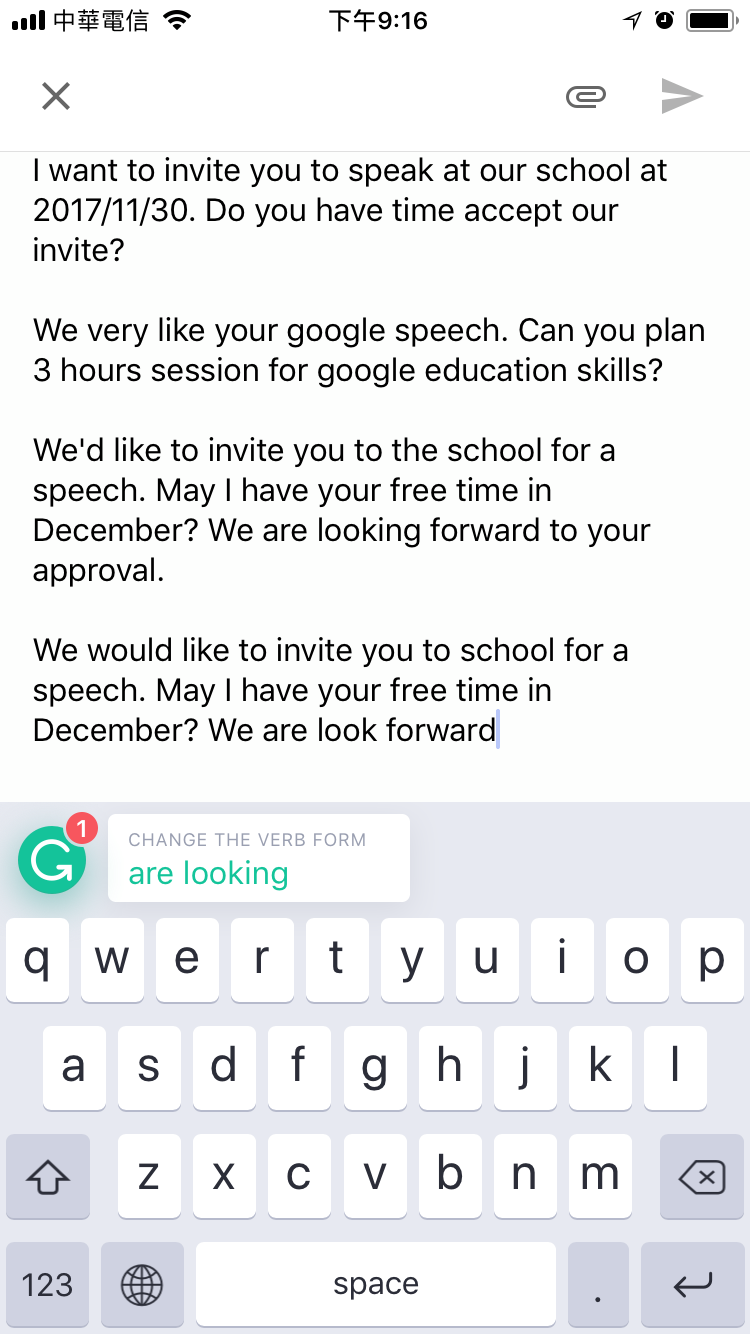Image resolution: width=750 pixels, height=1334 pixels.
Task: Tap the return key
Action: tap(693, 1284)
